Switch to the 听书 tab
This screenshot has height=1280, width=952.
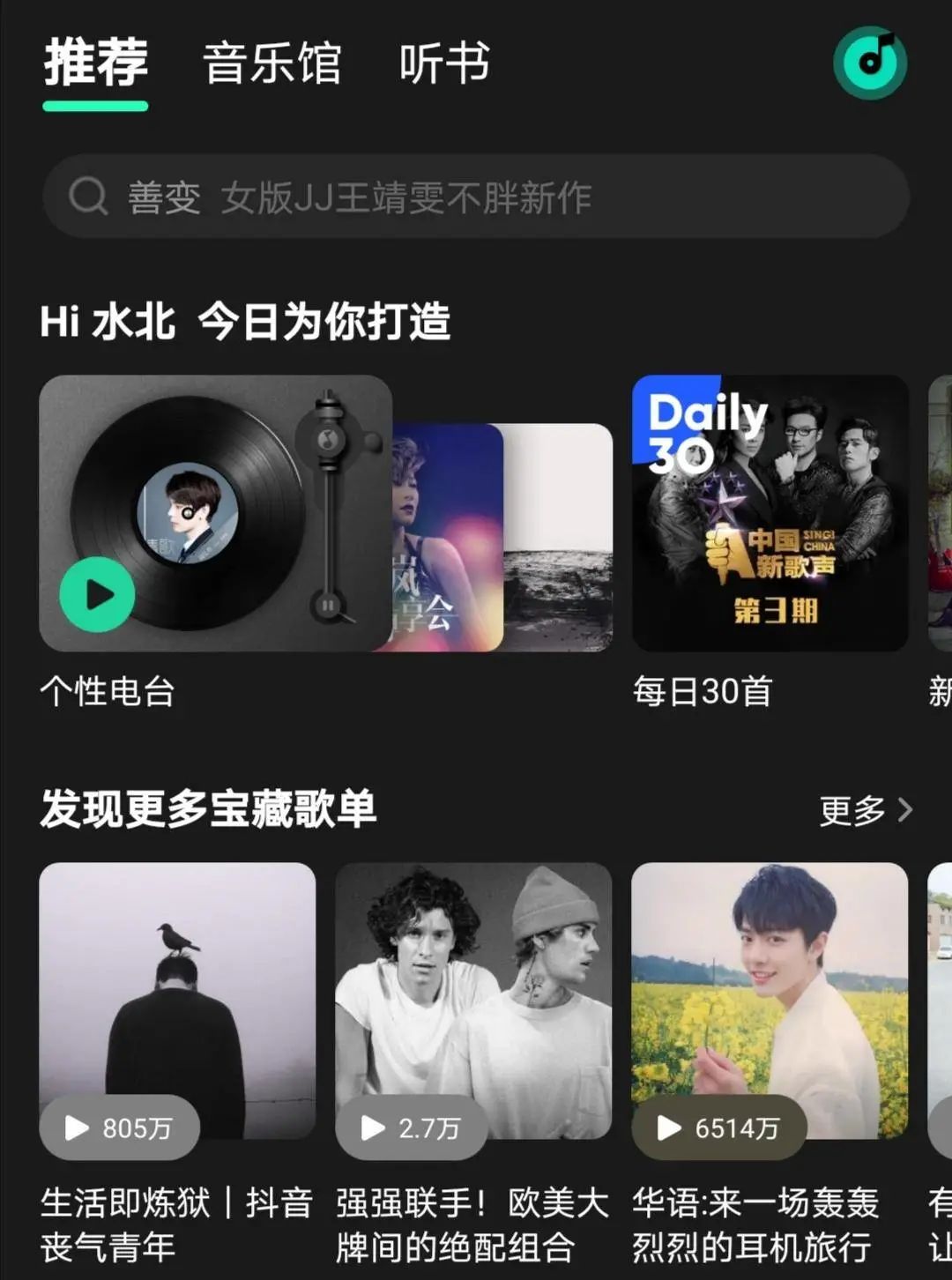click(x=444, y=63)
